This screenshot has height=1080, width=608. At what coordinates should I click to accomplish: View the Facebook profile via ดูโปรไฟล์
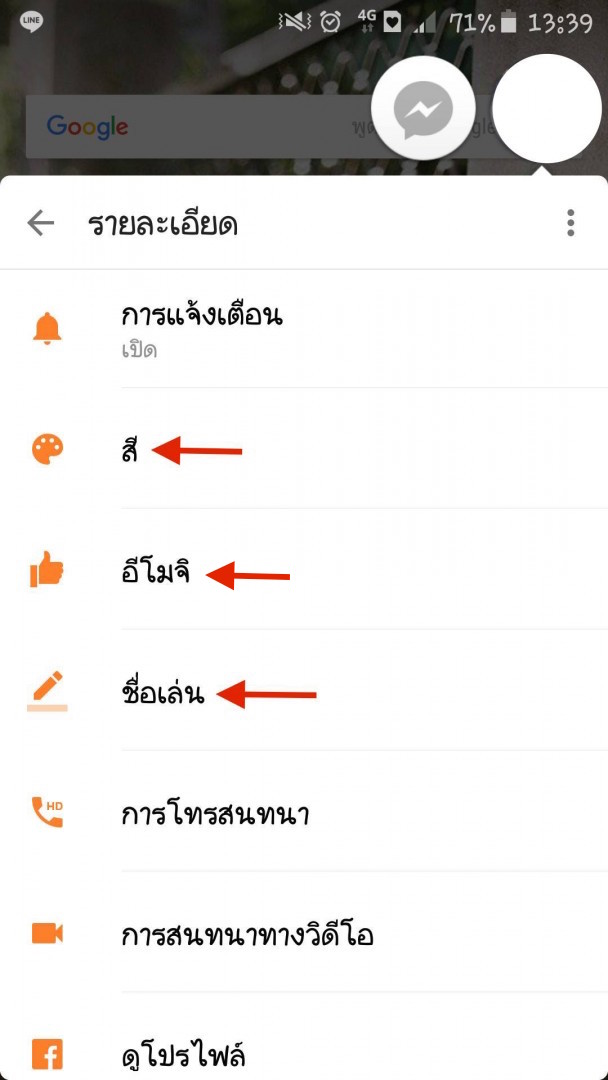[x=182, y=1053]
